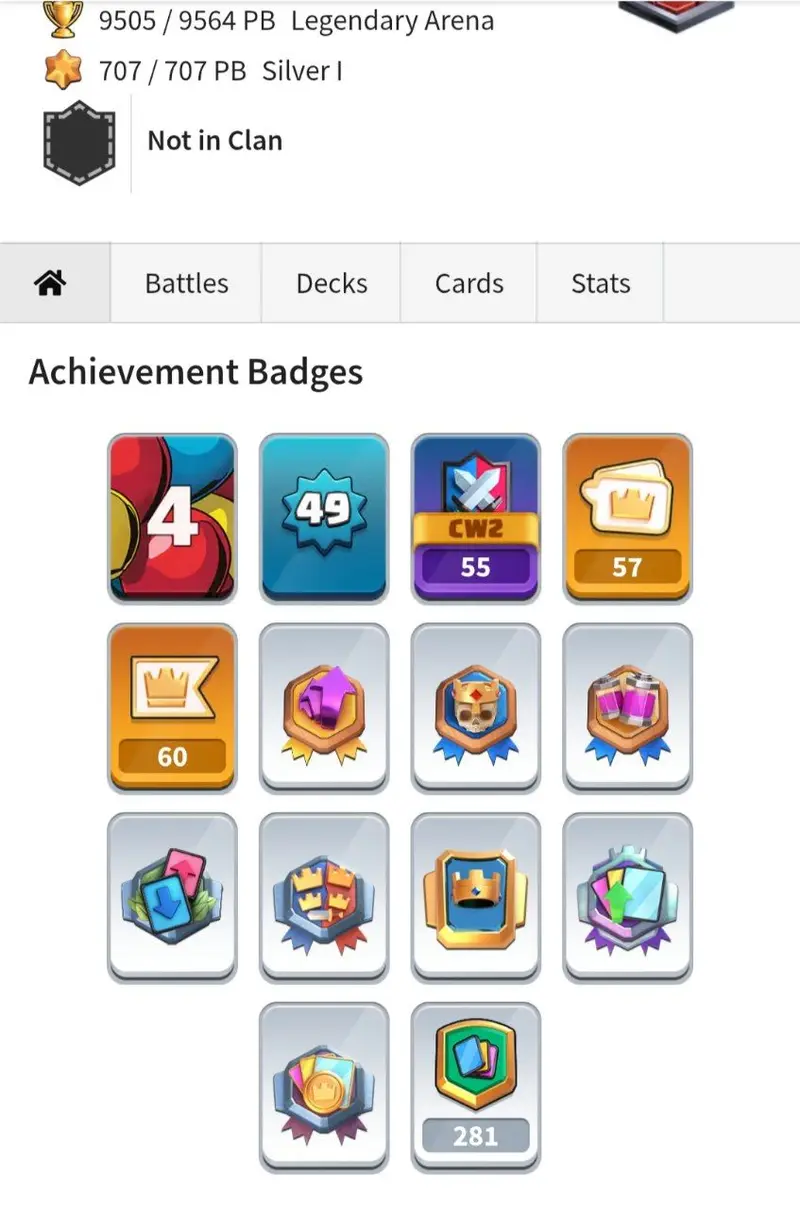The width and height of the screenshot is (800, 1209).
Task: Open the Decks tab
Action: (331, 283)
